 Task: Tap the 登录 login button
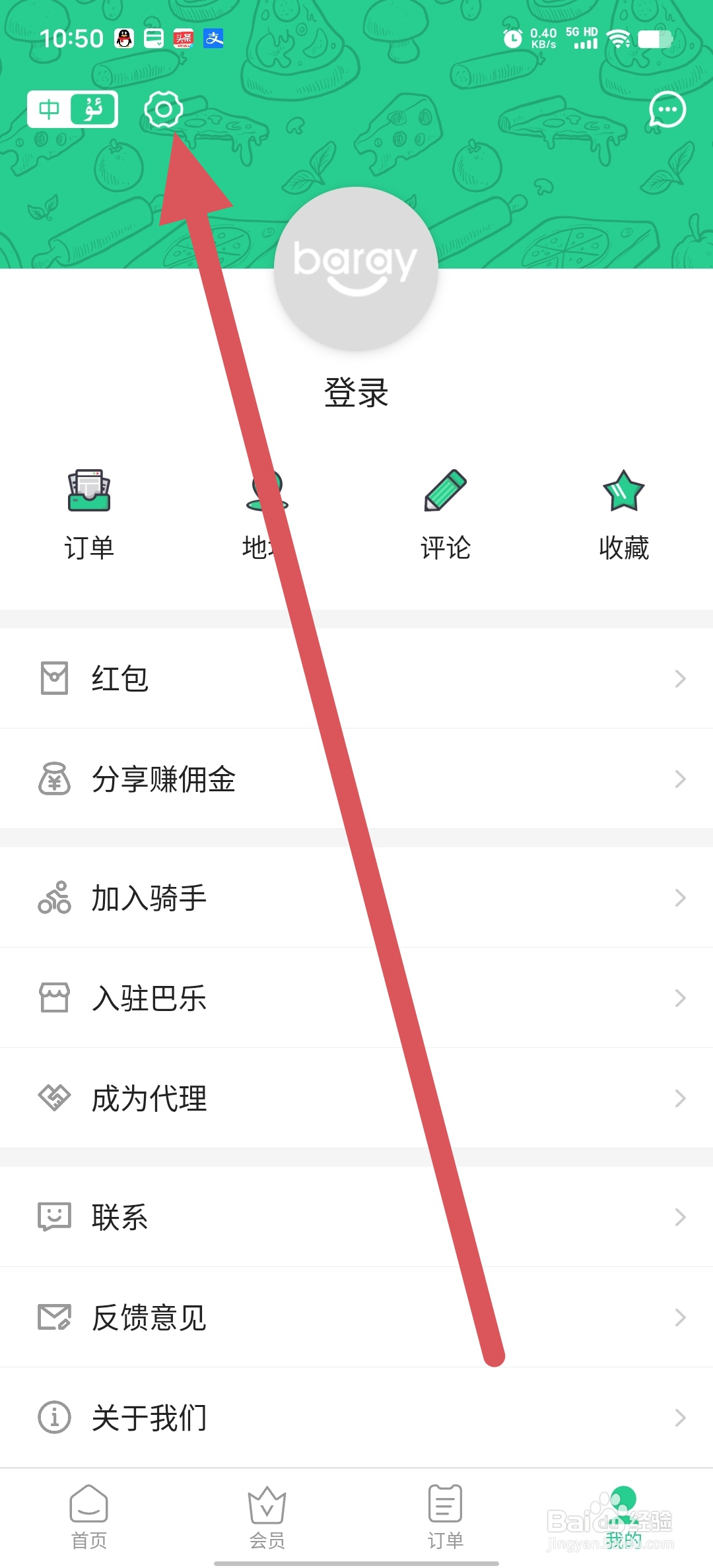tap(356, 392)
